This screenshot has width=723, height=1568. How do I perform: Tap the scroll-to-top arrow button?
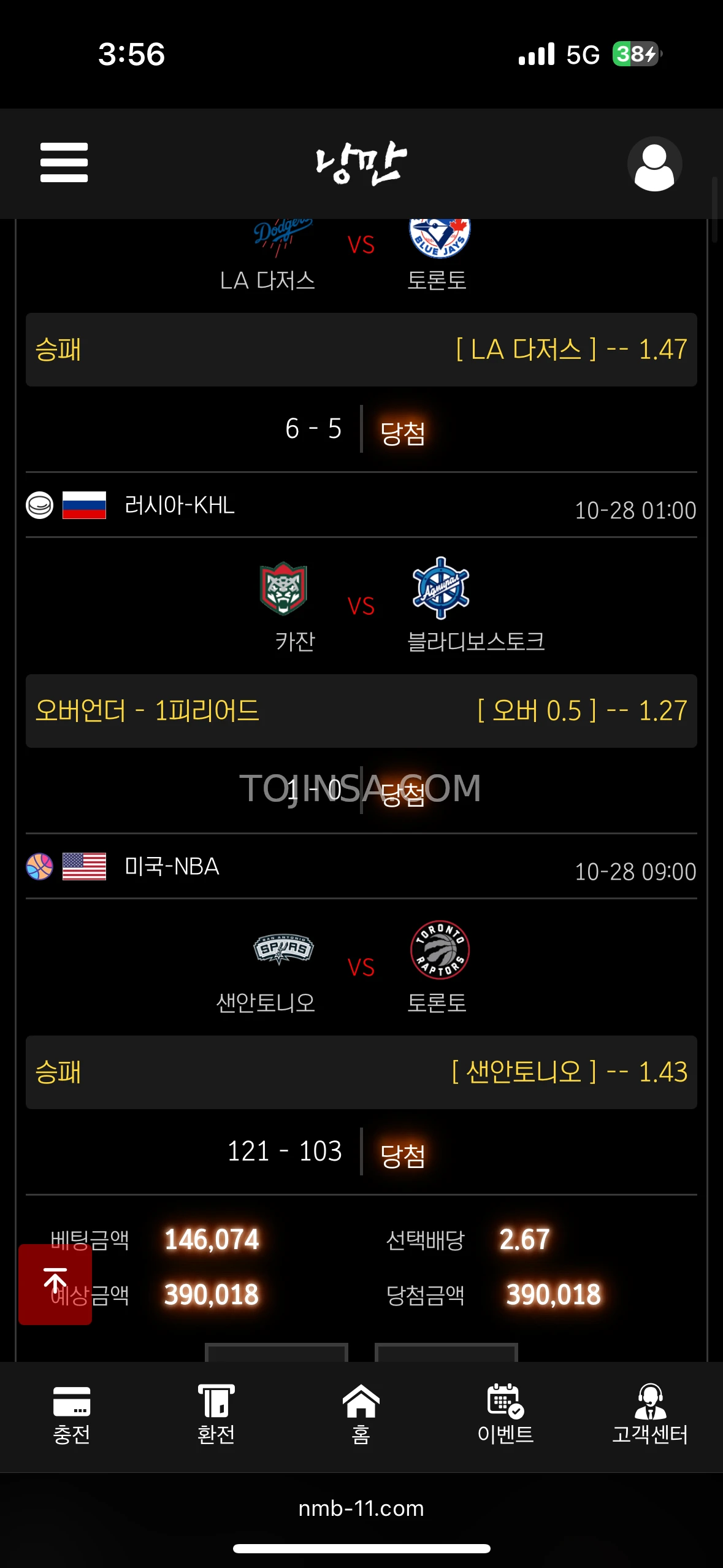point(55,1283)
